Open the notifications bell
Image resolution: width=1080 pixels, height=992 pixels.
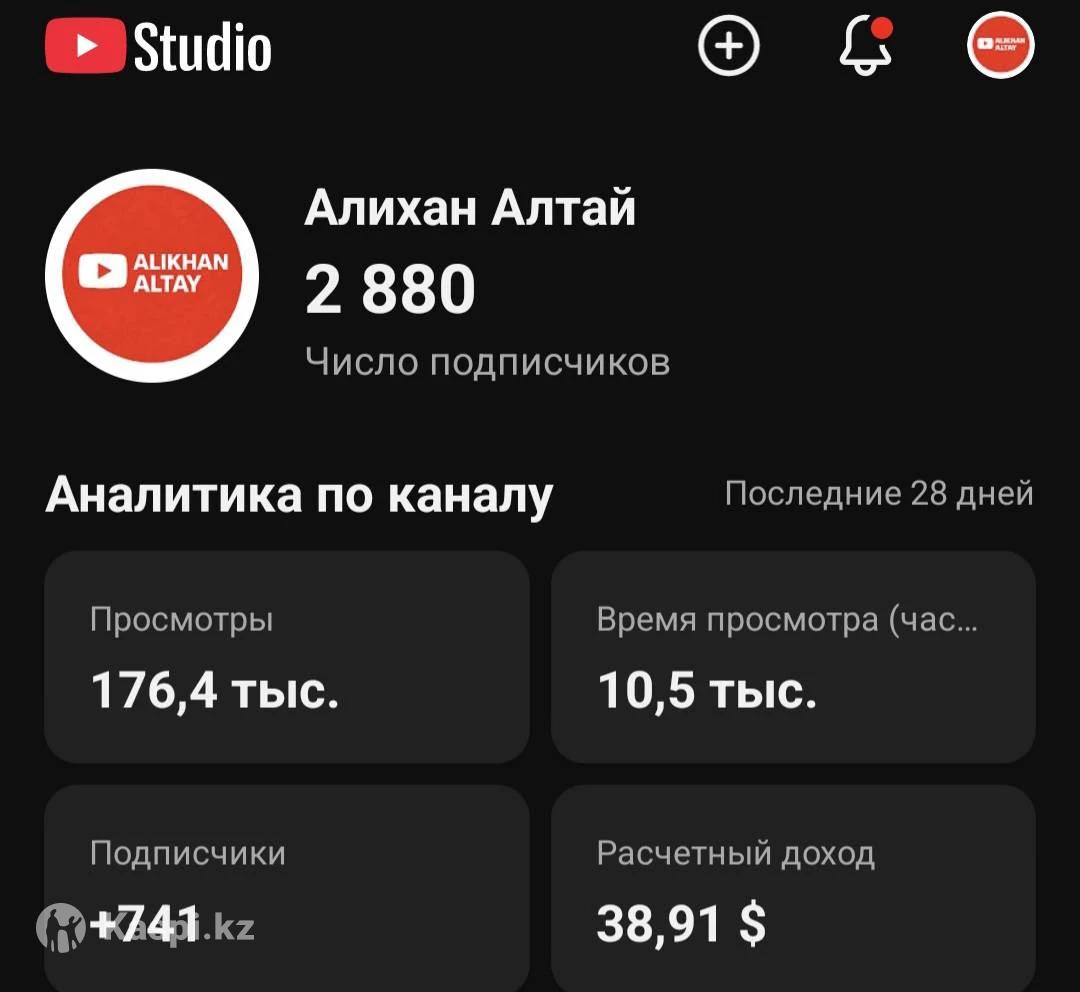coord(865,46)
